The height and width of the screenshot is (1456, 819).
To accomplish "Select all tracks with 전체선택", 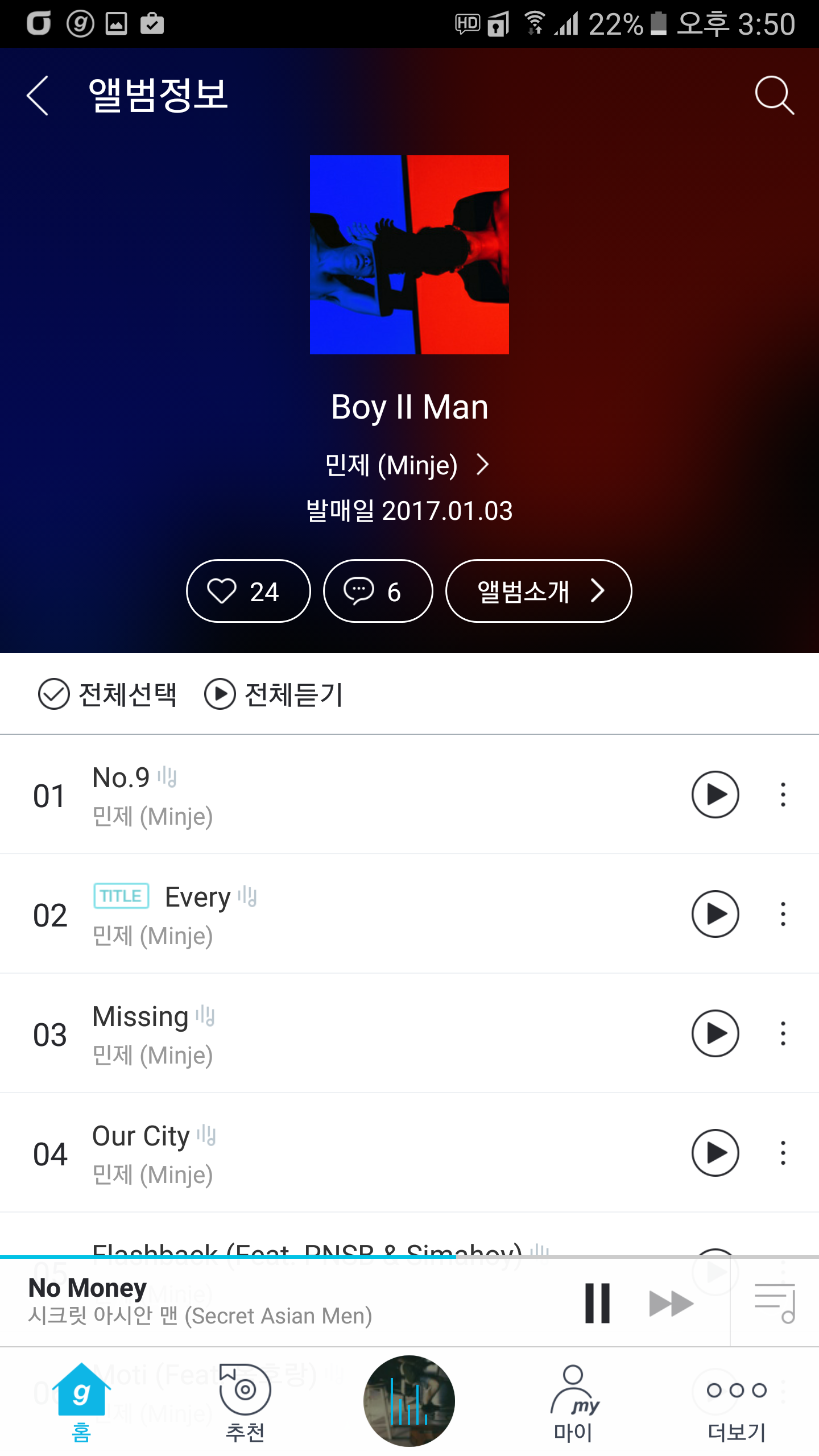I will [x=108, y=694].
